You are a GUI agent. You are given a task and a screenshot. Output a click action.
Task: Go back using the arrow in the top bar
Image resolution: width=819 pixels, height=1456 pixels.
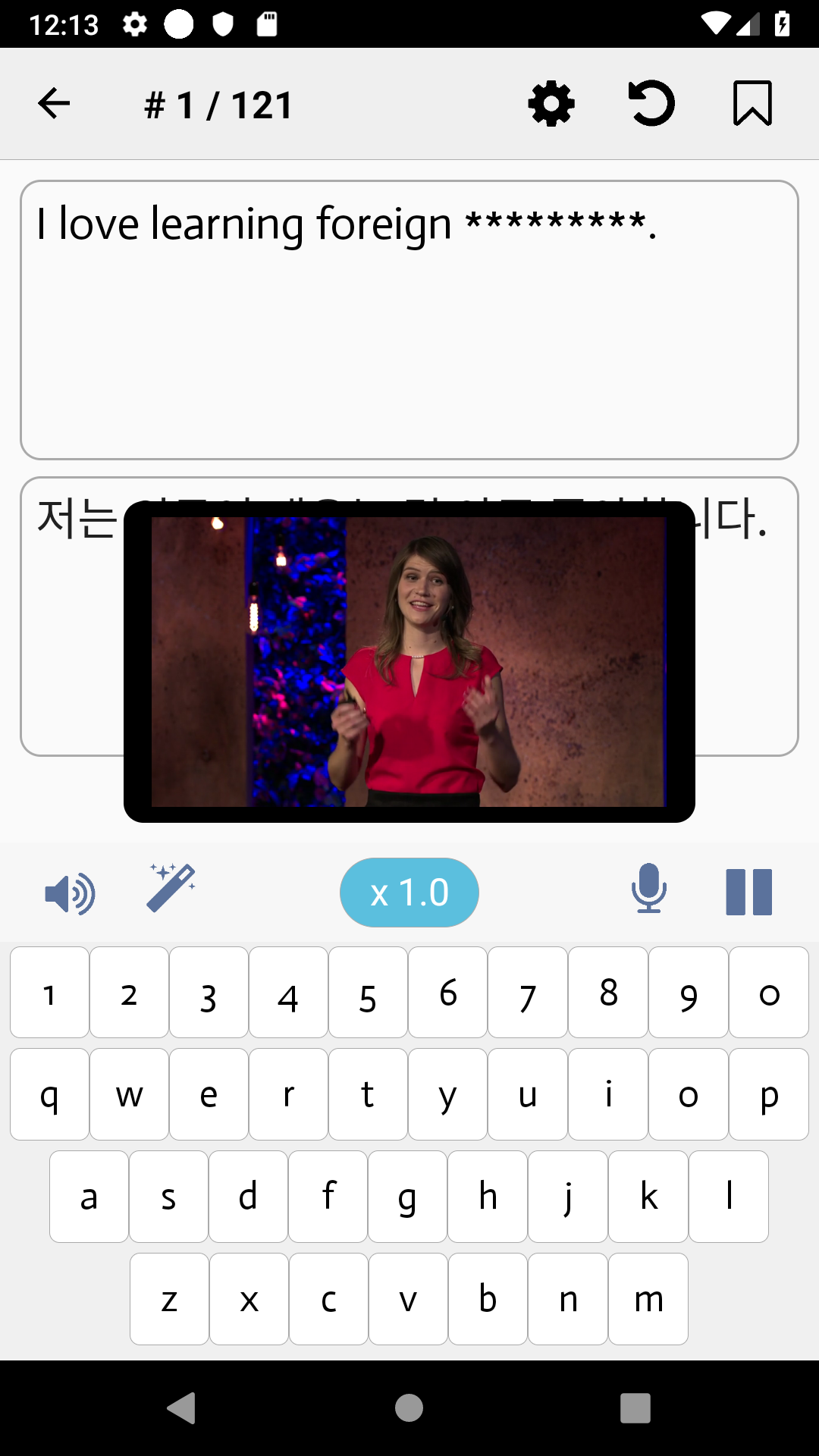tap(53, 104)
